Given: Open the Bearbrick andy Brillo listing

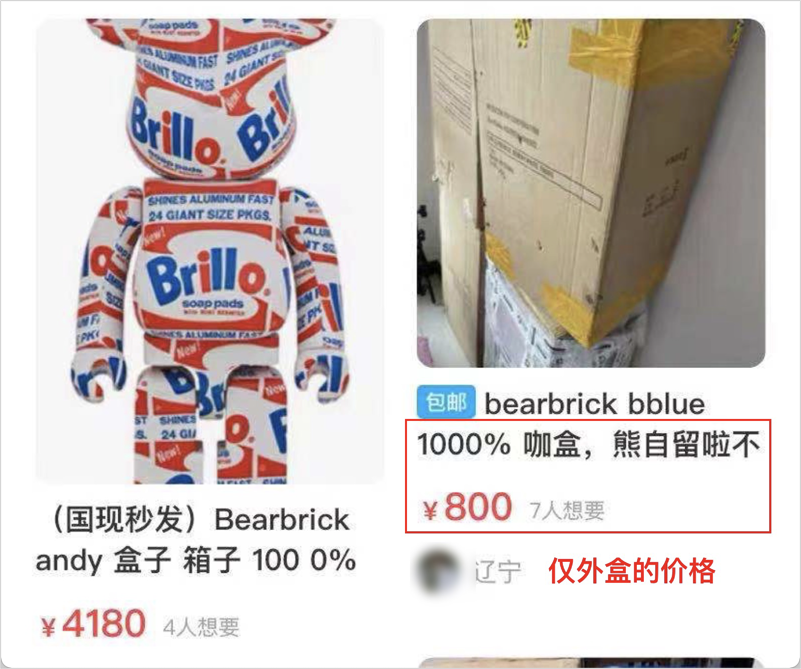Looking at the screenshot, I should tap(209, 250).
